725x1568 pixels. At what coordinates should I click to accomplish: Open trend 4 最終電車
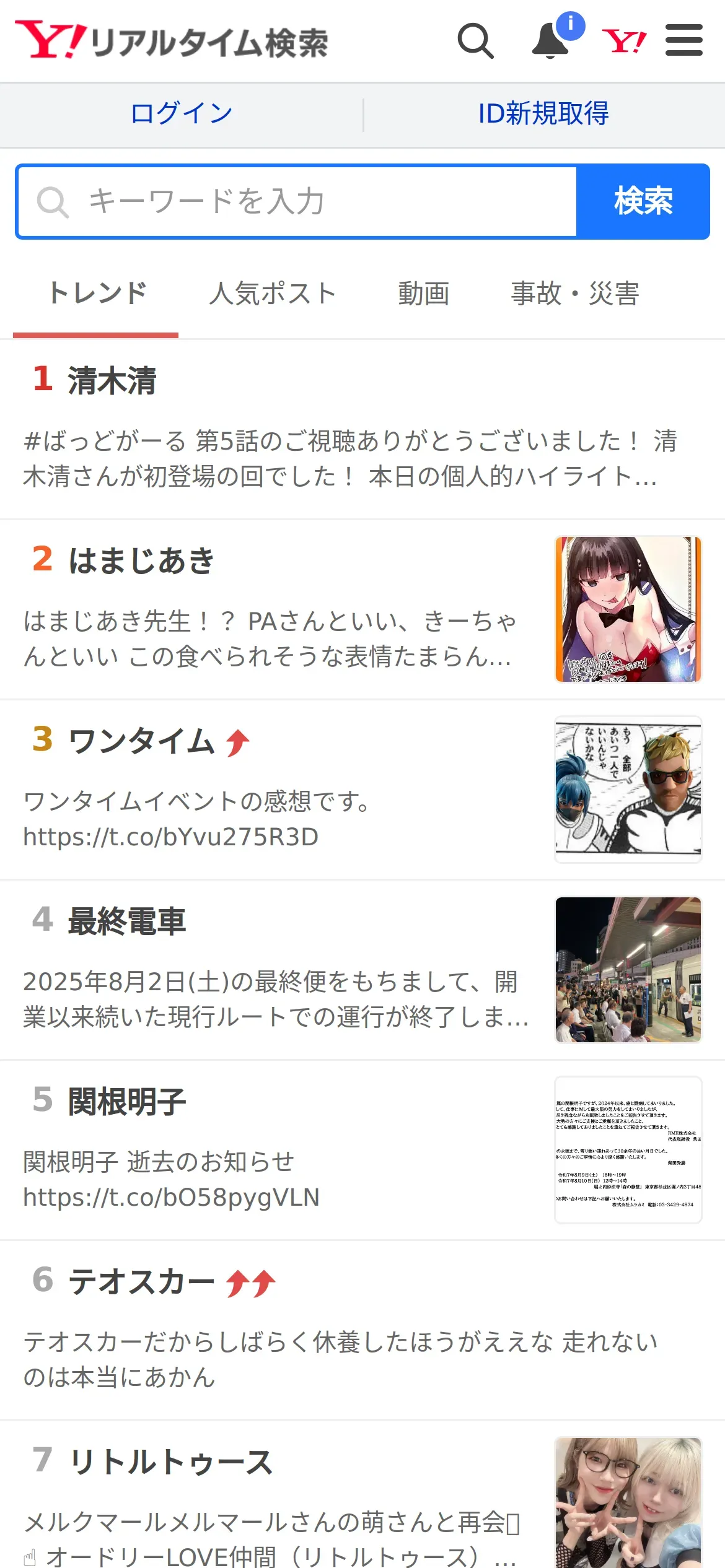coord(362,970)
